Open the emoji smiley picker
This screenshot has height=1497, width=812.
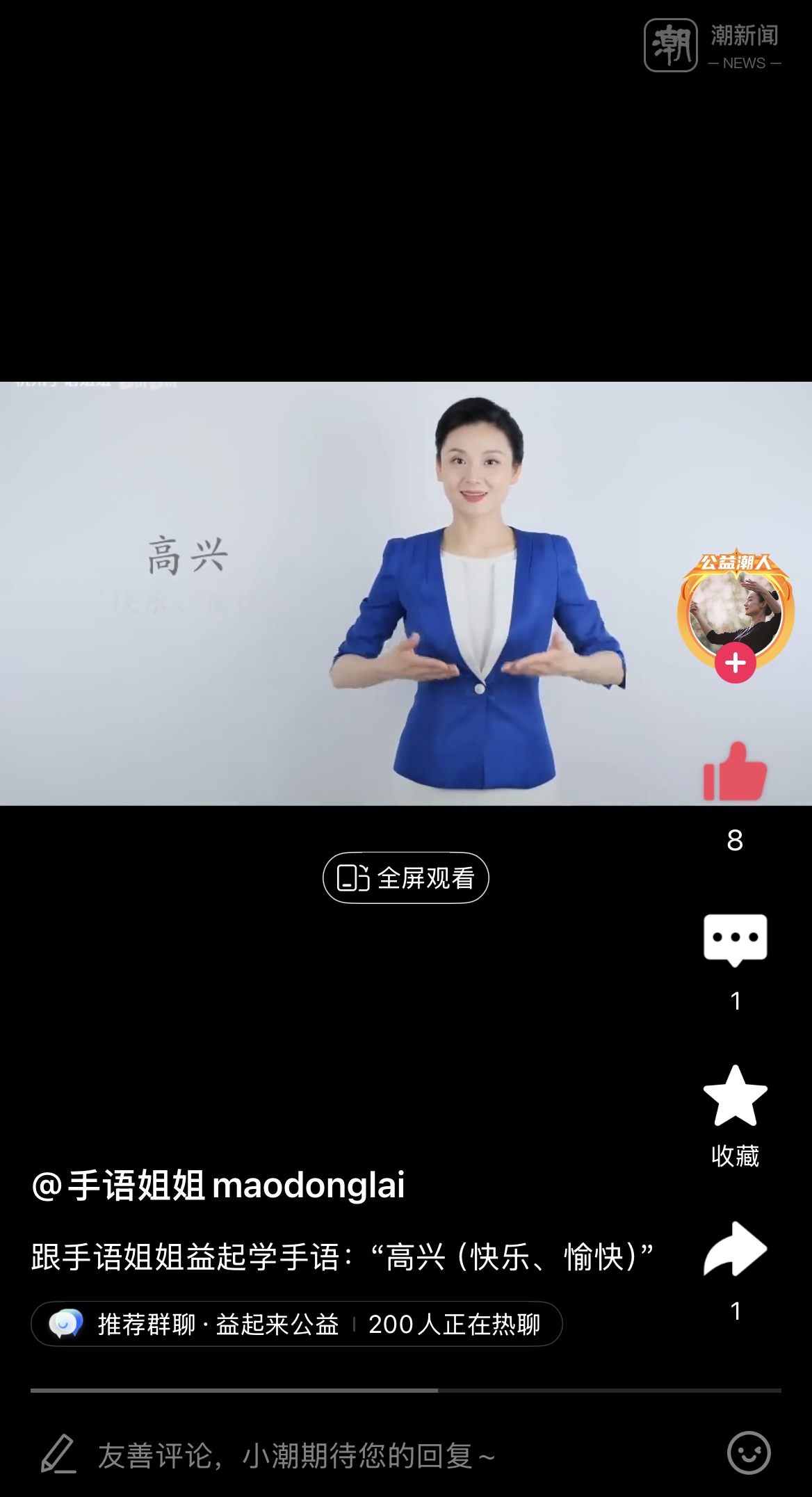pos(748,1453)
